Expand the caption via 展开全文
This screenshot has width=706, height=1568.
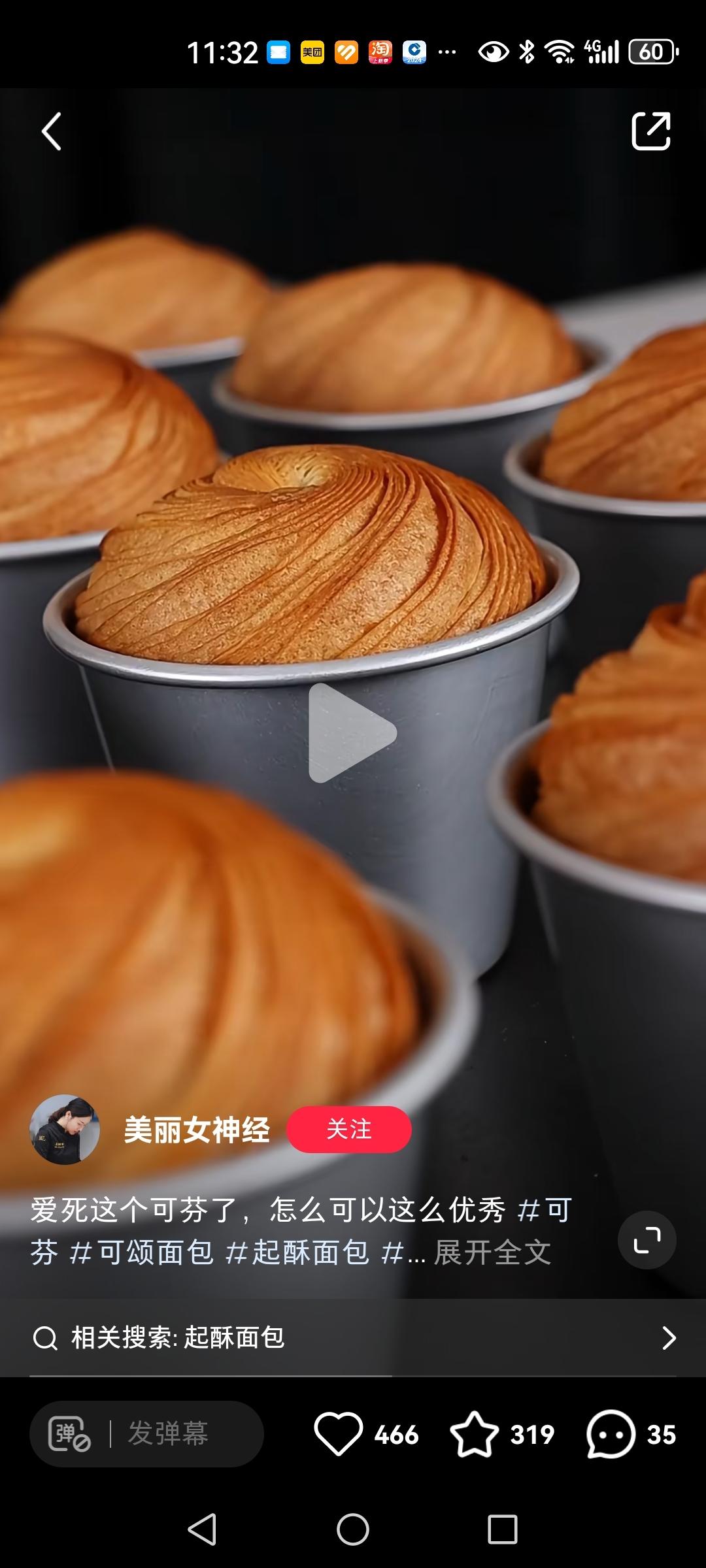(492, 1252)
